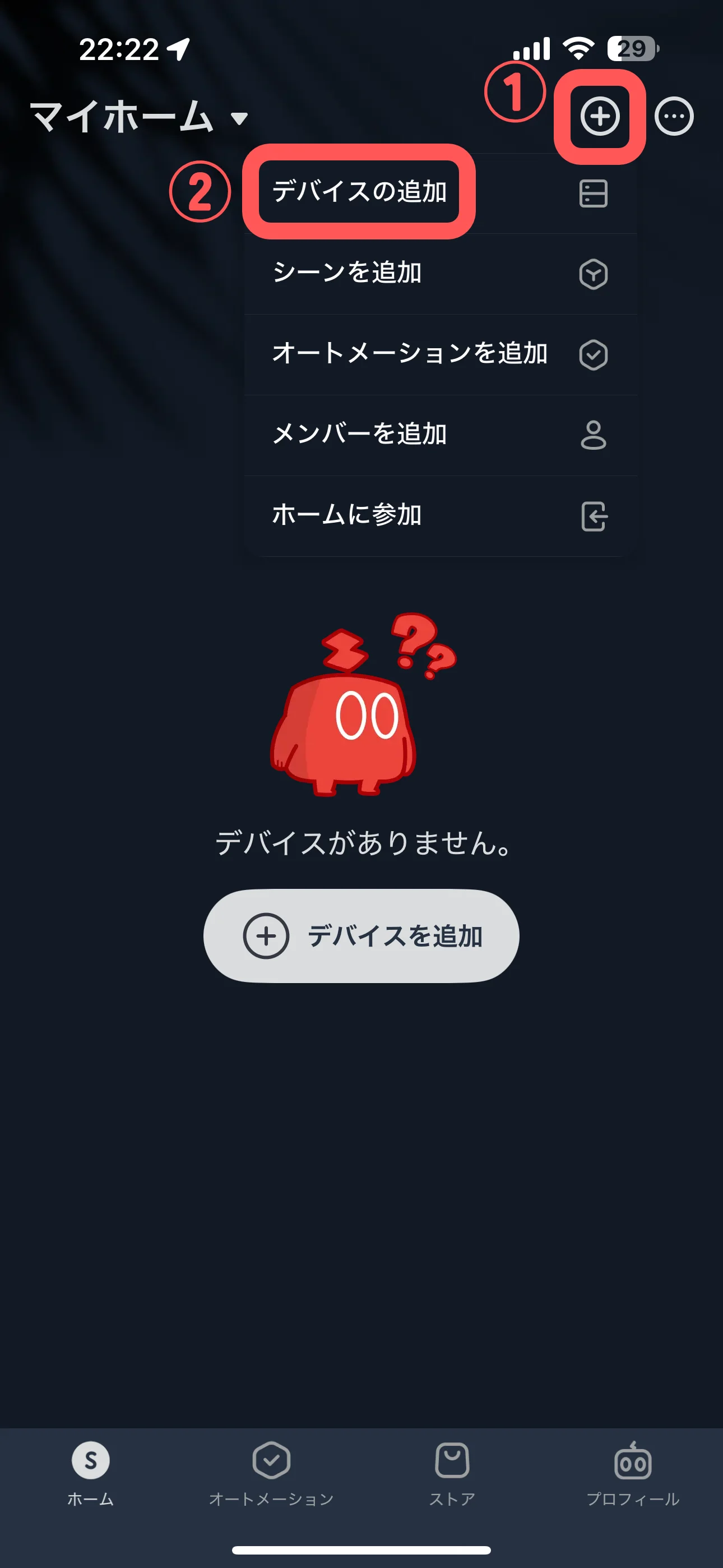Expand the マイホーム home selector dropdown
This screenshot has width=723, height=1568.
[x=139, y=117]
